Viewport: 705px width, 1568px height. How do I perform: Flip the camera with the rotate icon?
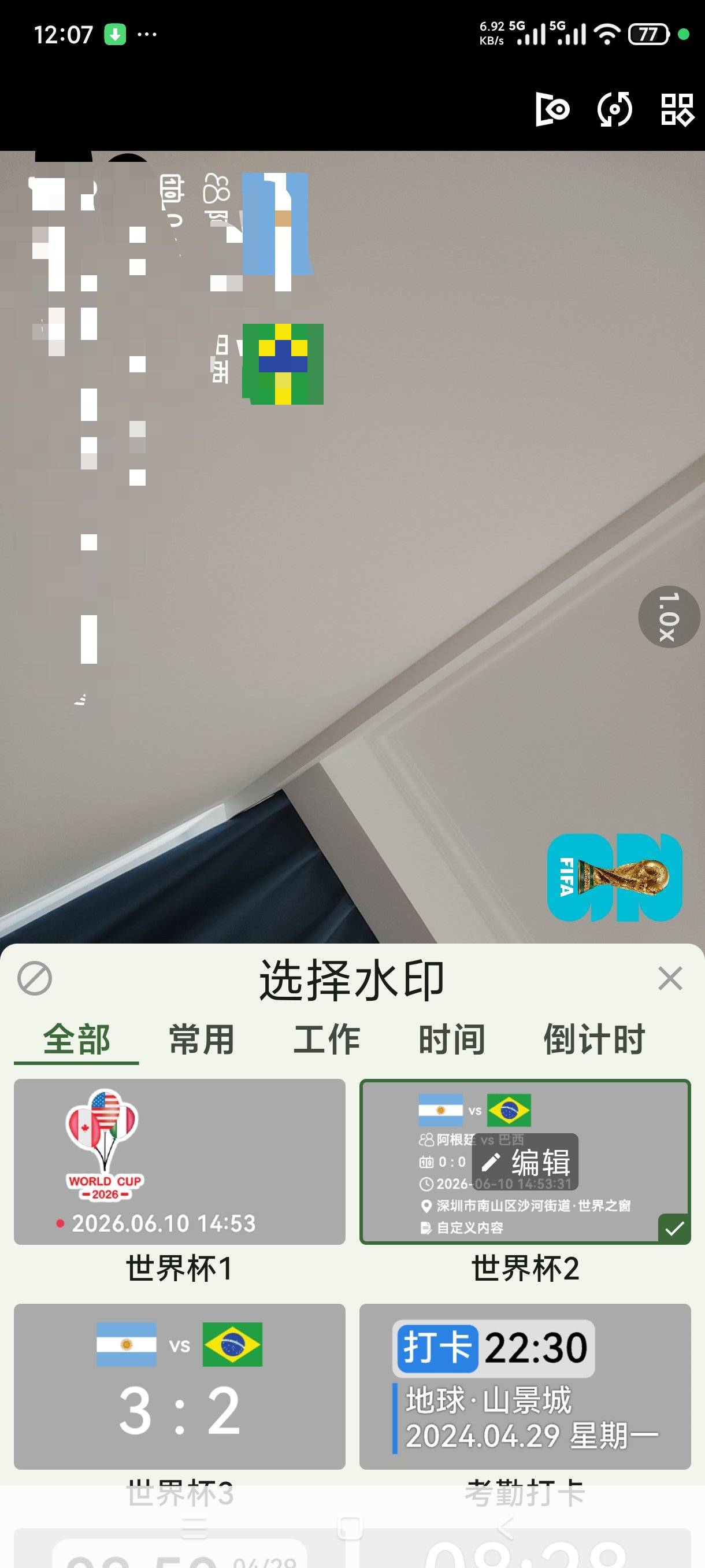[615, 110]
